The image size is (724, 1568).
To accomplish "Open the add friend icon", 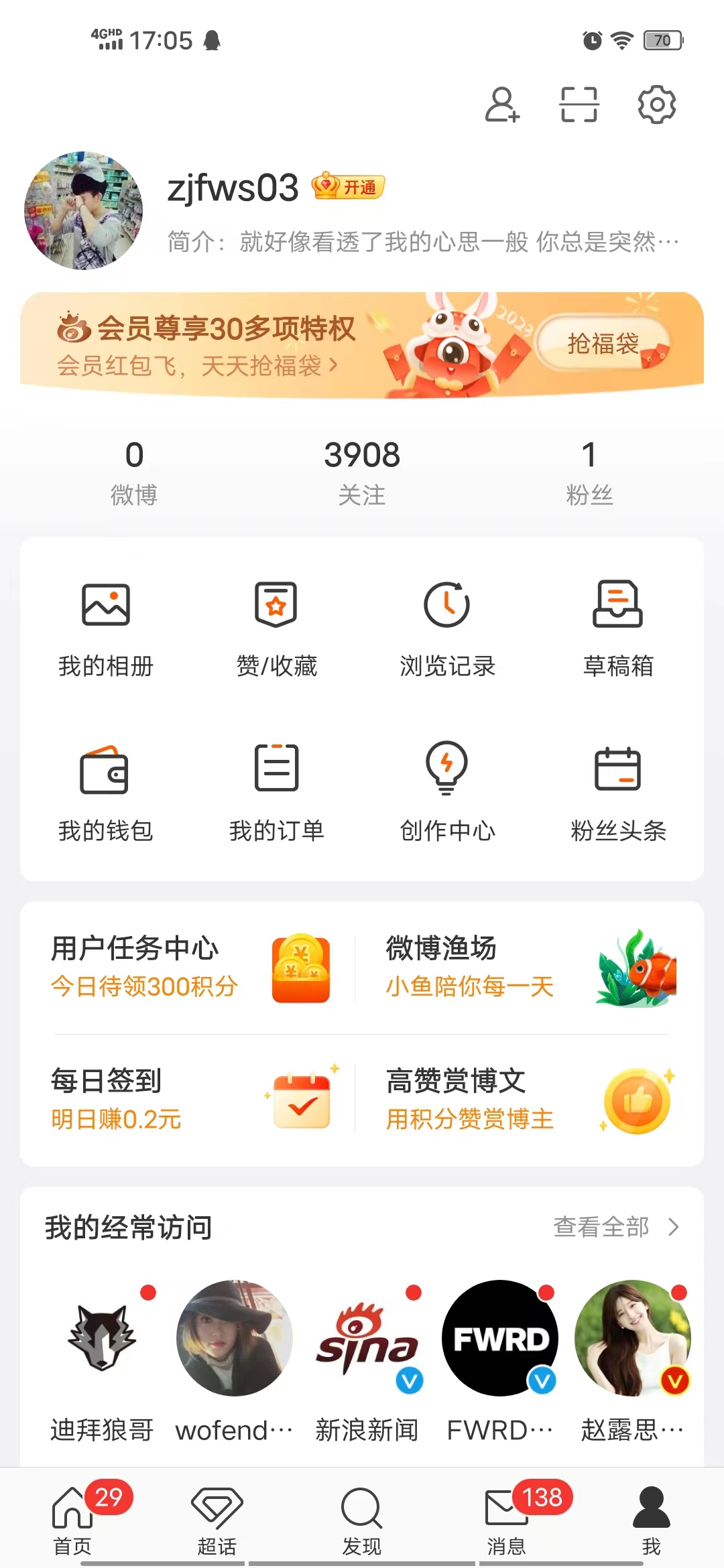I will coord(502,105).
